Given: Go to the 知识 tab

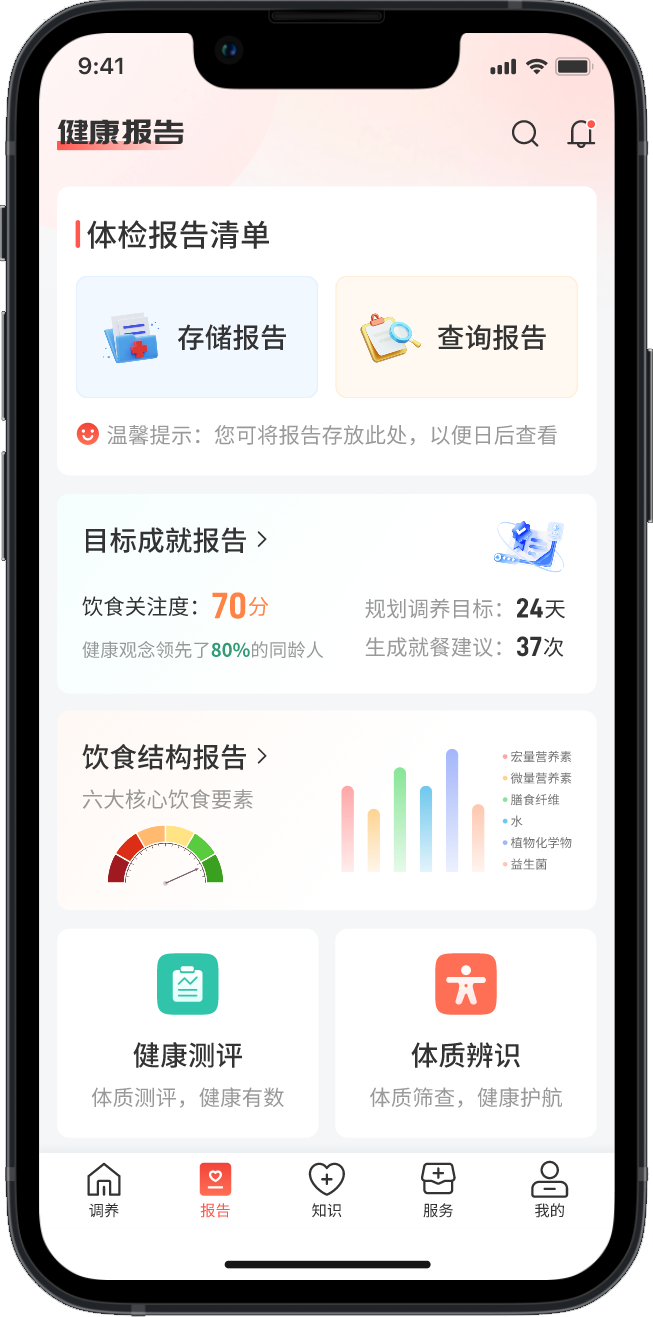Looking at the screenshot, I should pyautogui.click(x=326, y=1189).
